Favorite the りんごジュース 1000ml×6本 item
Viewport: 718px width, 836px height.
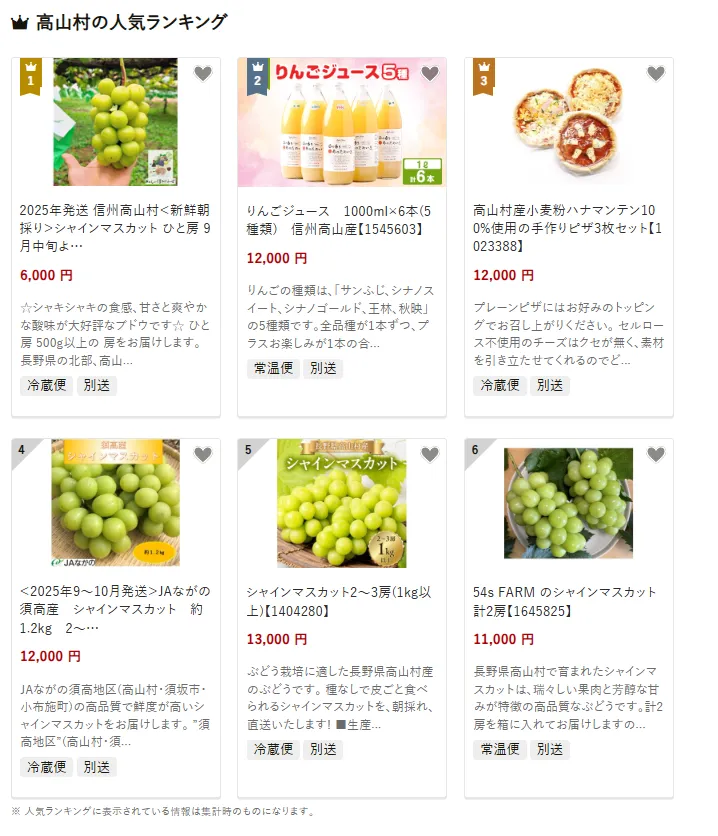tap(430, 74)
